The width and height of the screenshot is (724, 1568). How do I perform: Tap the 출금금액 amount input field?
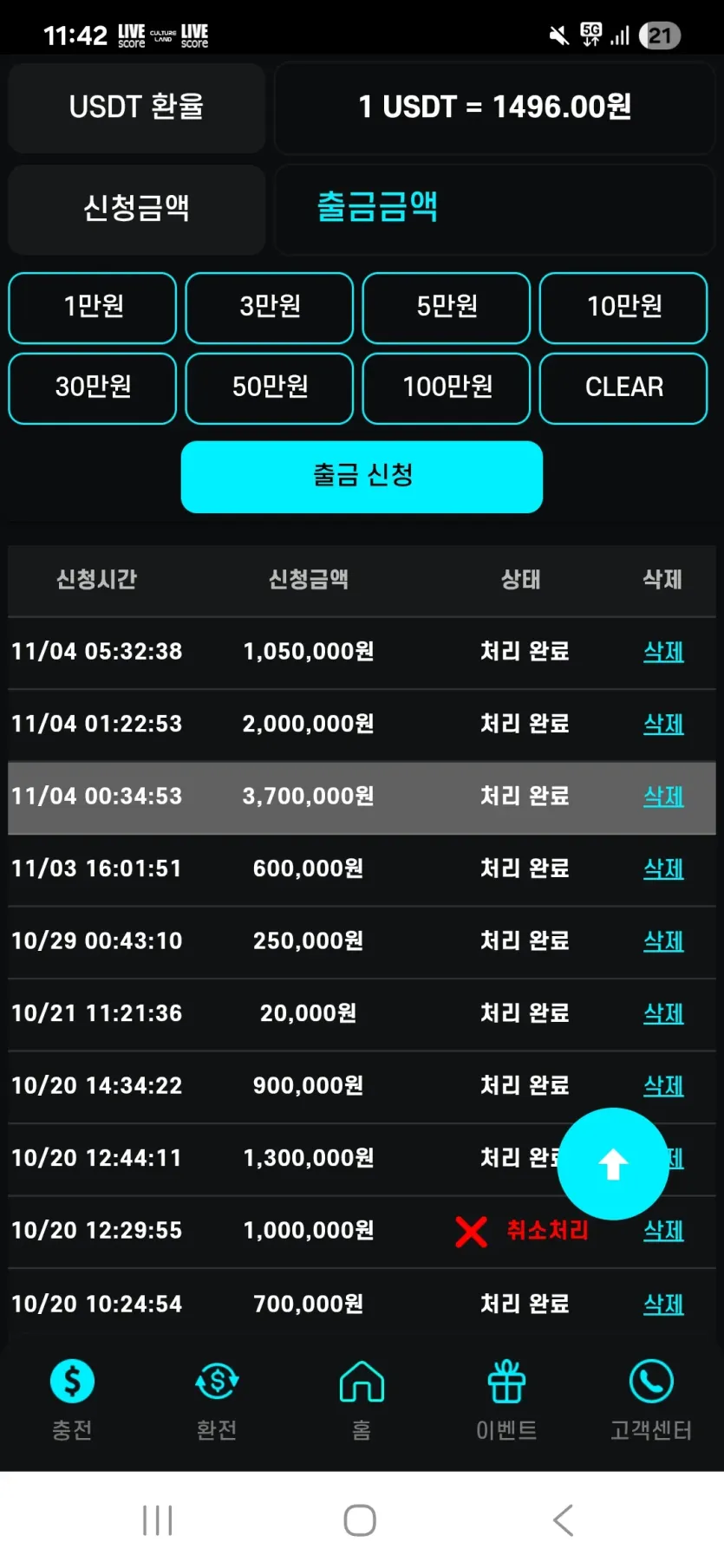click(x=494, y=209)
